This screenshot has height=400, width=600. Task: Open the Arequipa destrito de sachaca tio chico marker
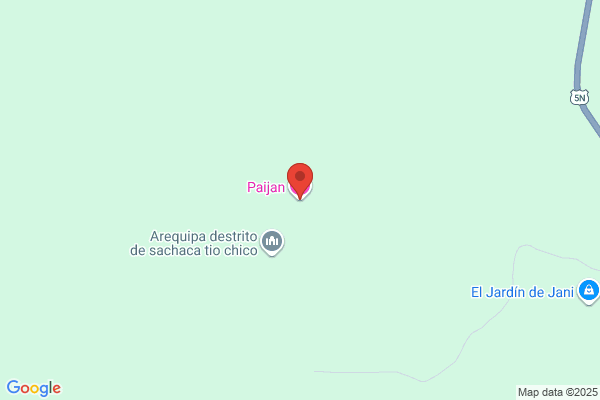[x=272, y=242]
